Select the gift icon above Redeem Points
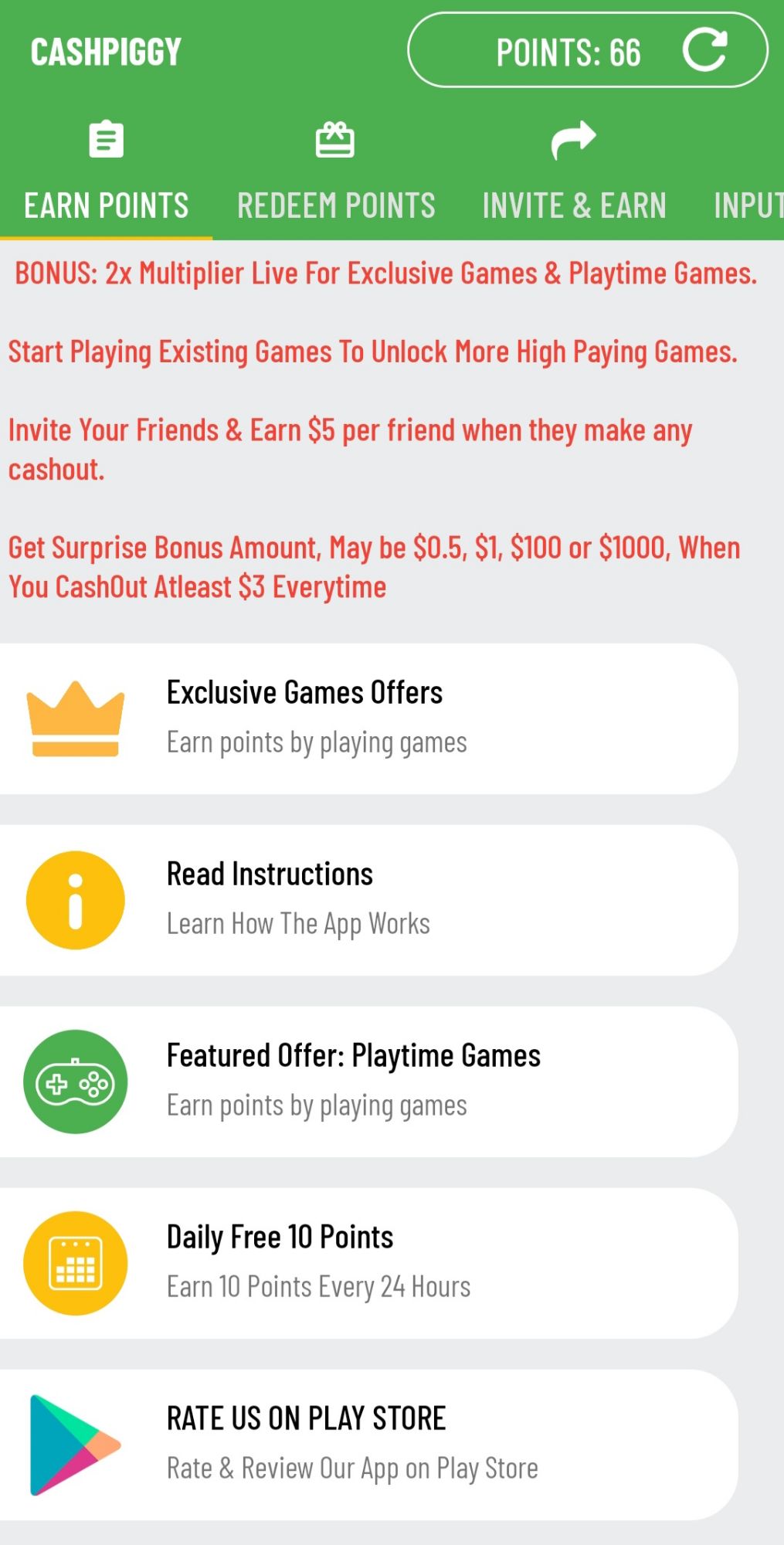Screen dimensions: 784x1545 click(335, 139)
